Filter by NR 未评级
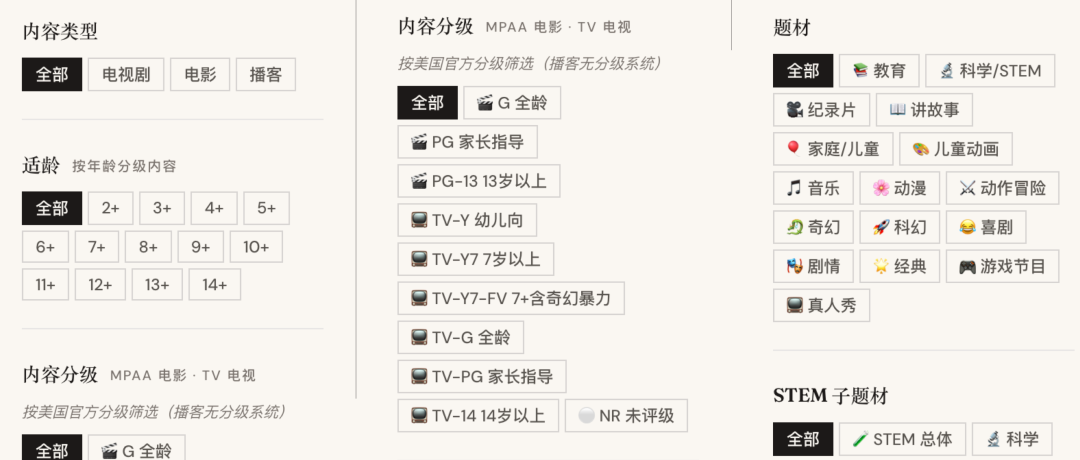Viewport: 1080px width, 460px height. tap(626, 416)
